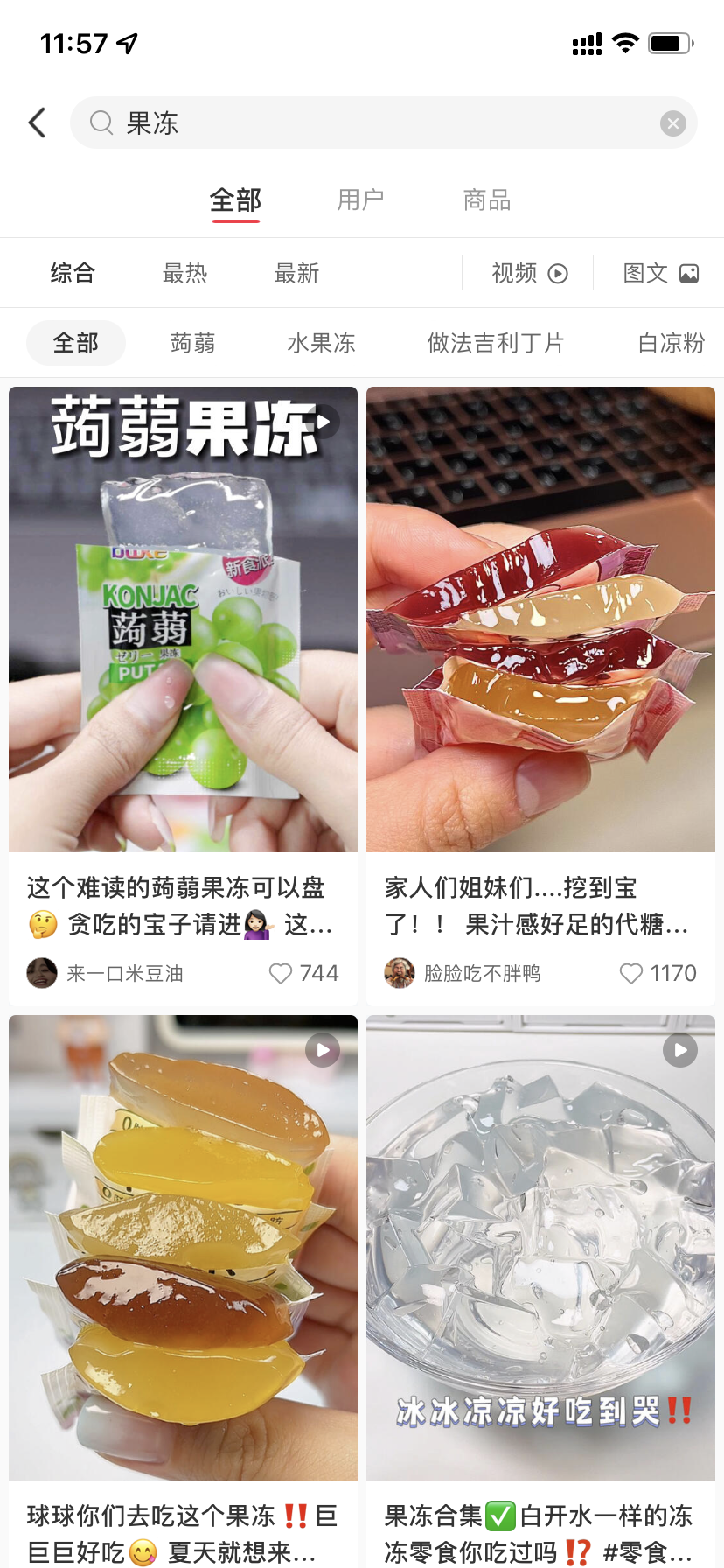Select the 水果冻 filter chip

coord(321,343)
